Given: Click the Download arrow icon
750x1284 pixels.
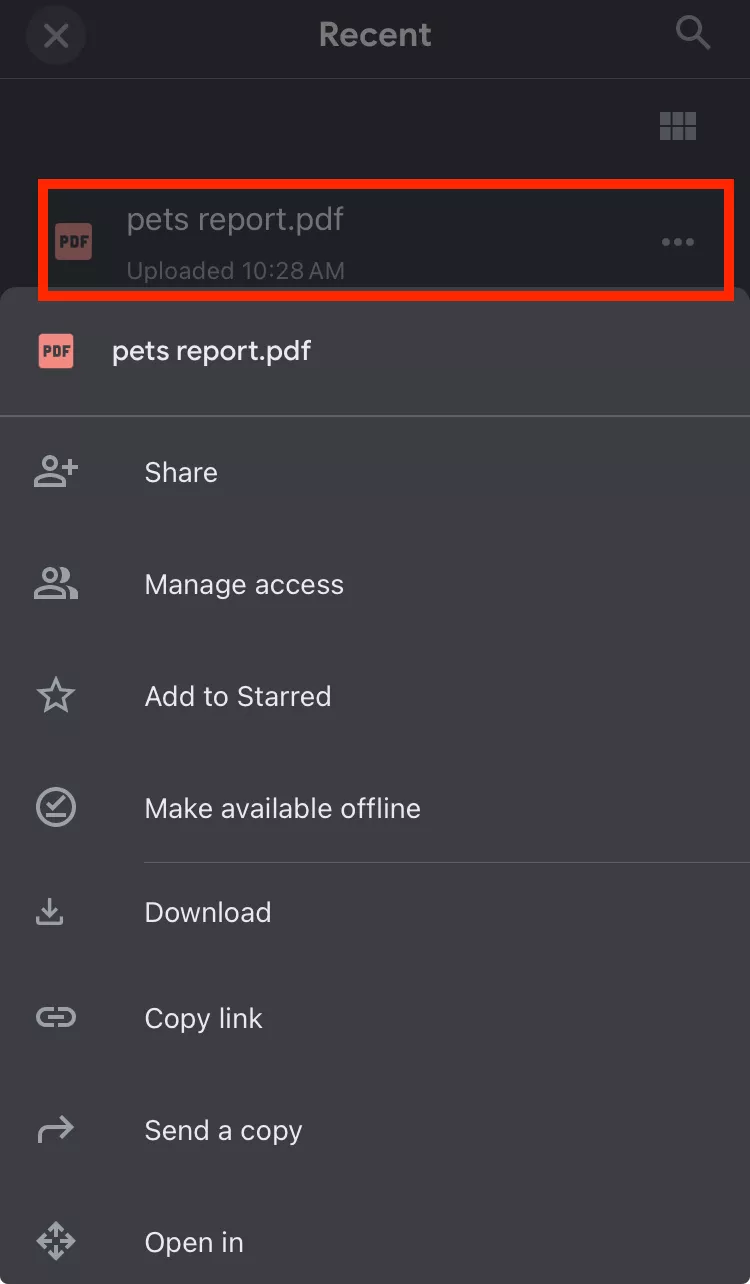Looking at the screenshot, I should pyautogui.click(x=50, y=911).
